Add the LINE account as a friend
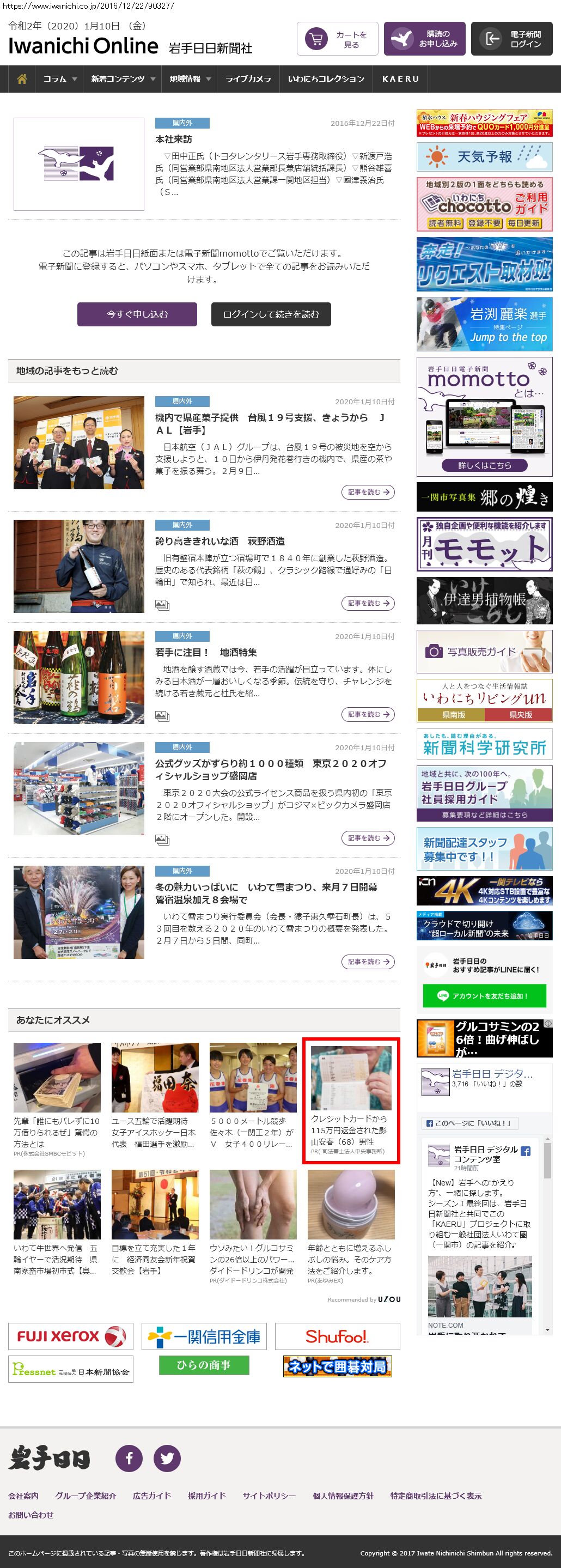The height and width of the screenshot is (1568, 561). (x=484, y=996)
